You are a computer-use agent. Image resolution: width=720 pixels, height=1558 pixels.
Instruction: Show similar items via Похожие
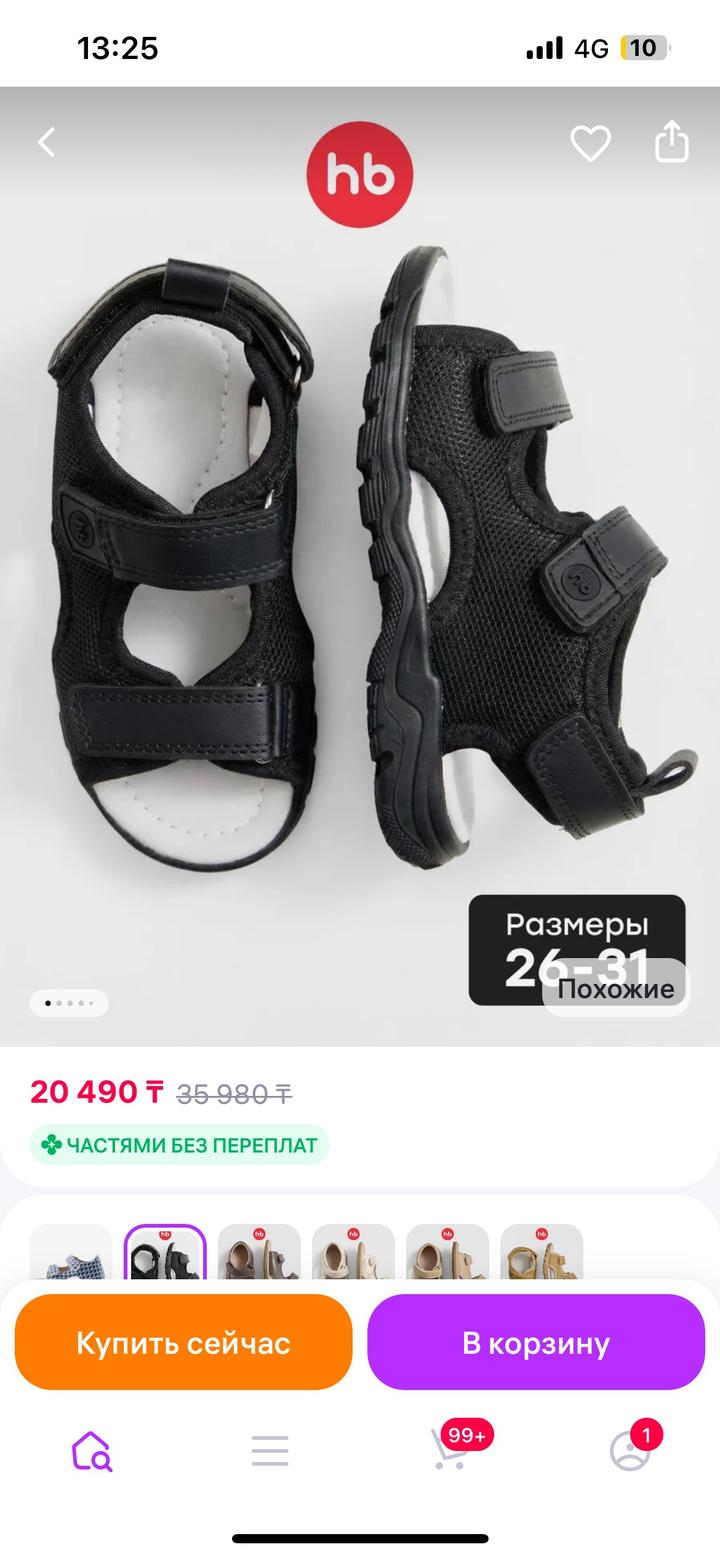click(x=616, y=989)
